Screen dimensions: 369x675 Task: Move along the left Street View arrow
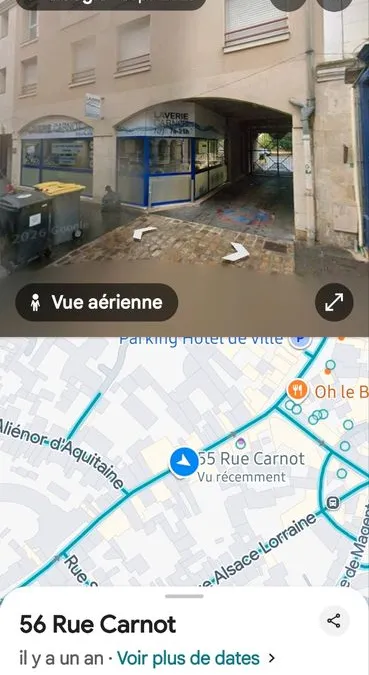coord(144,232)
